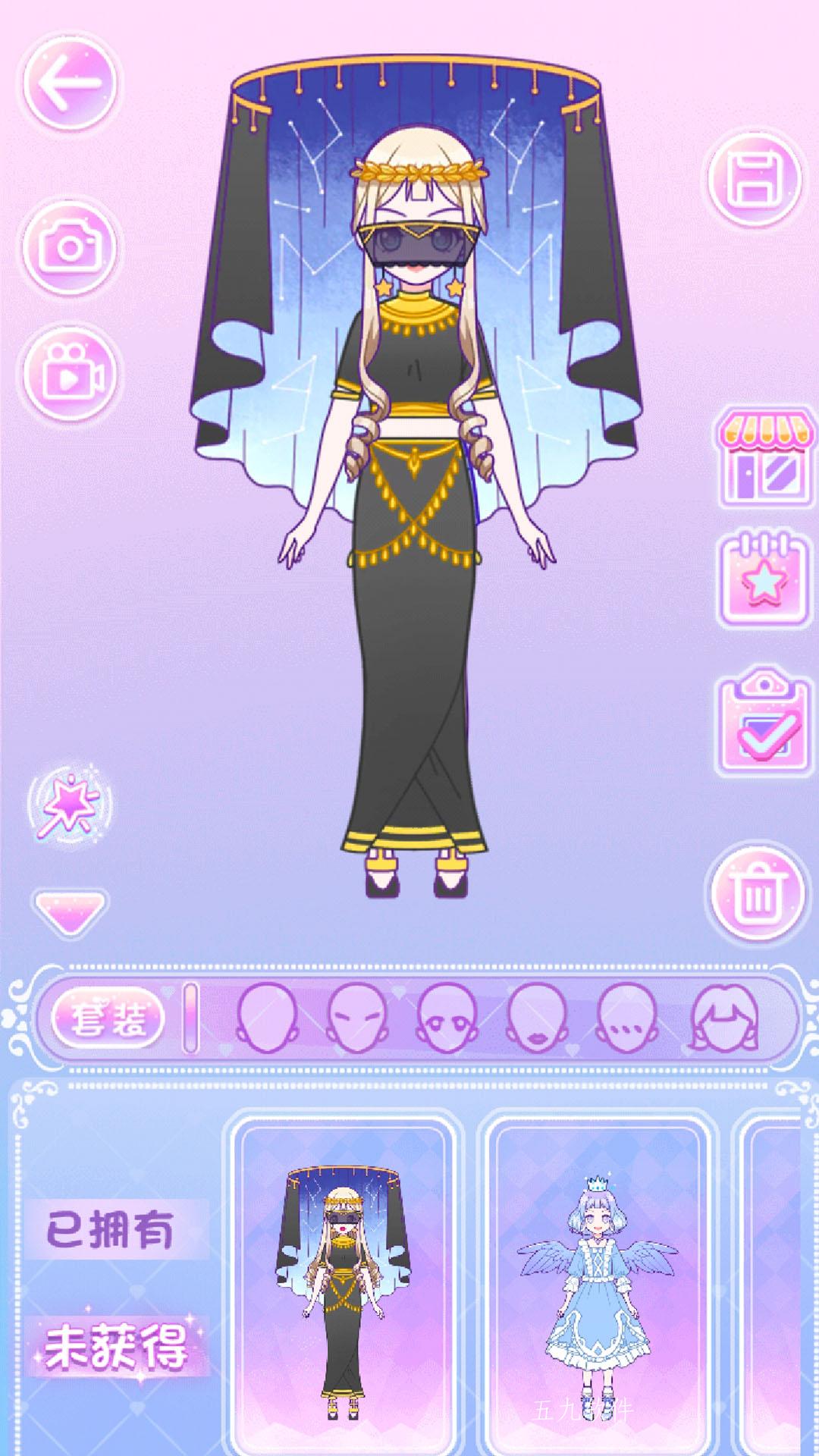Select the 套装 category
The image size is (819, 1456).
click(x=108, y=1018)
